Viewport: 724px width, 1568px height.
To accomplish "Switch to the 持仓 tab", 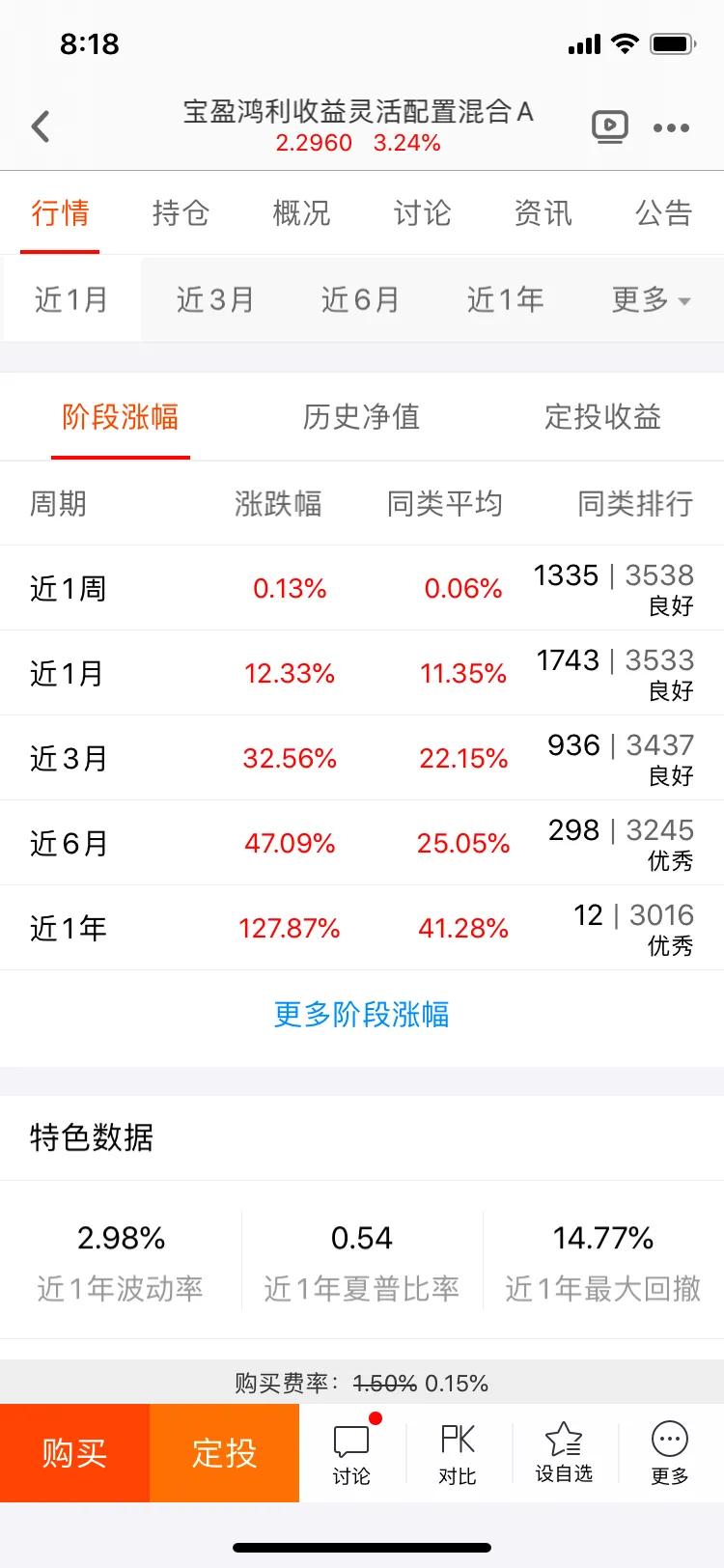I will tap(181, 213).
